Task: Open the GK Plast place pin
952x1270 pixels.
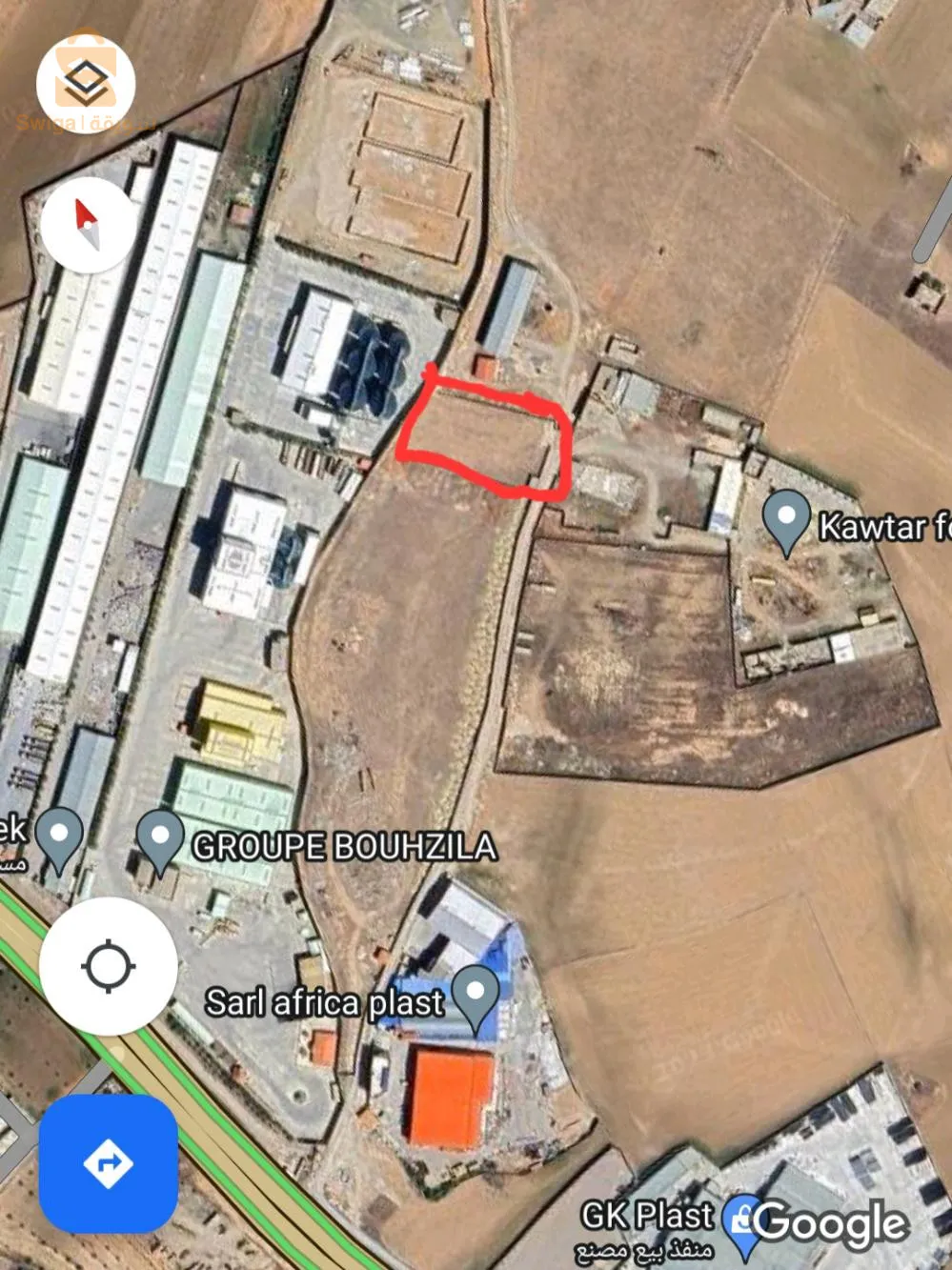Action: (741, 1221)
